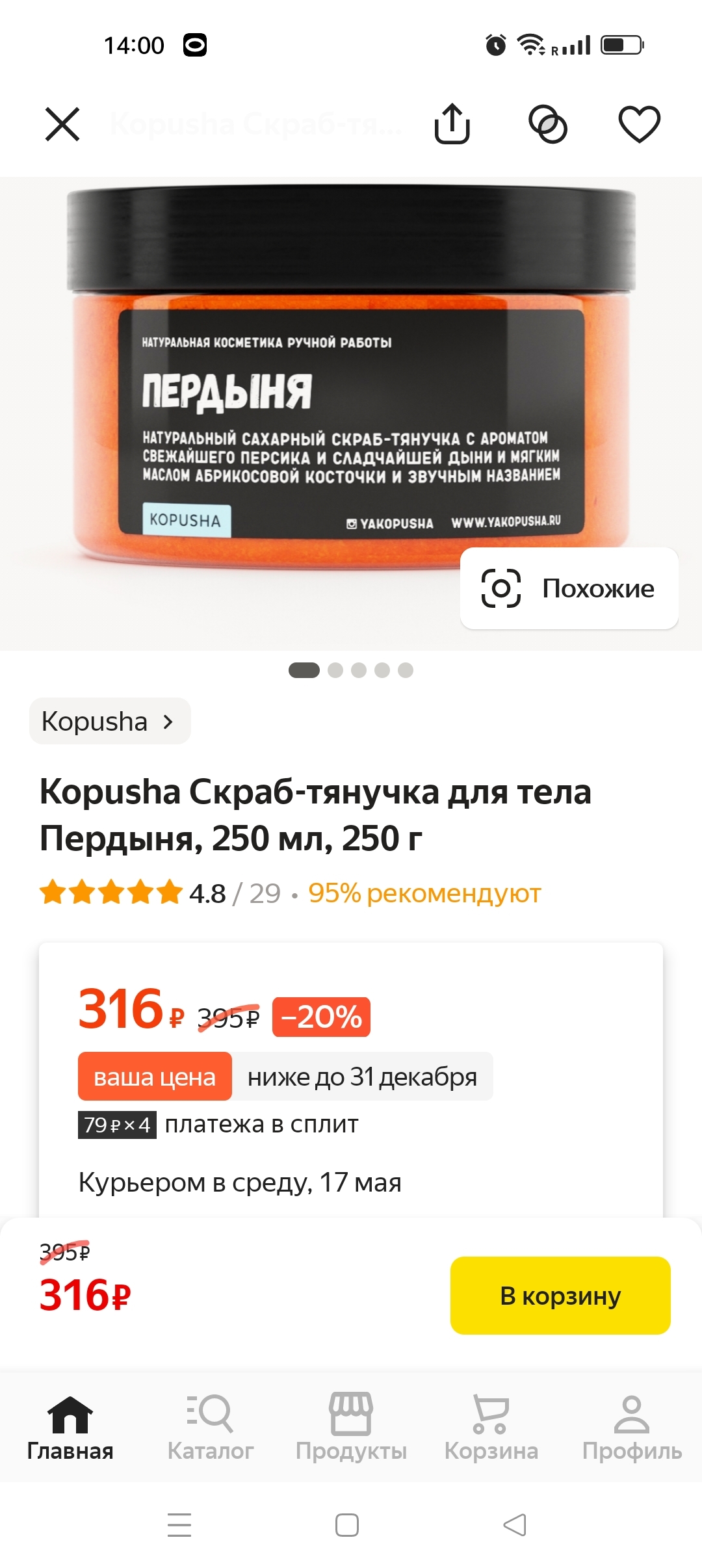The height and width of the screenshot is (1568, 702).
Task: Find similar items via Похожие button
Action: 569,588
